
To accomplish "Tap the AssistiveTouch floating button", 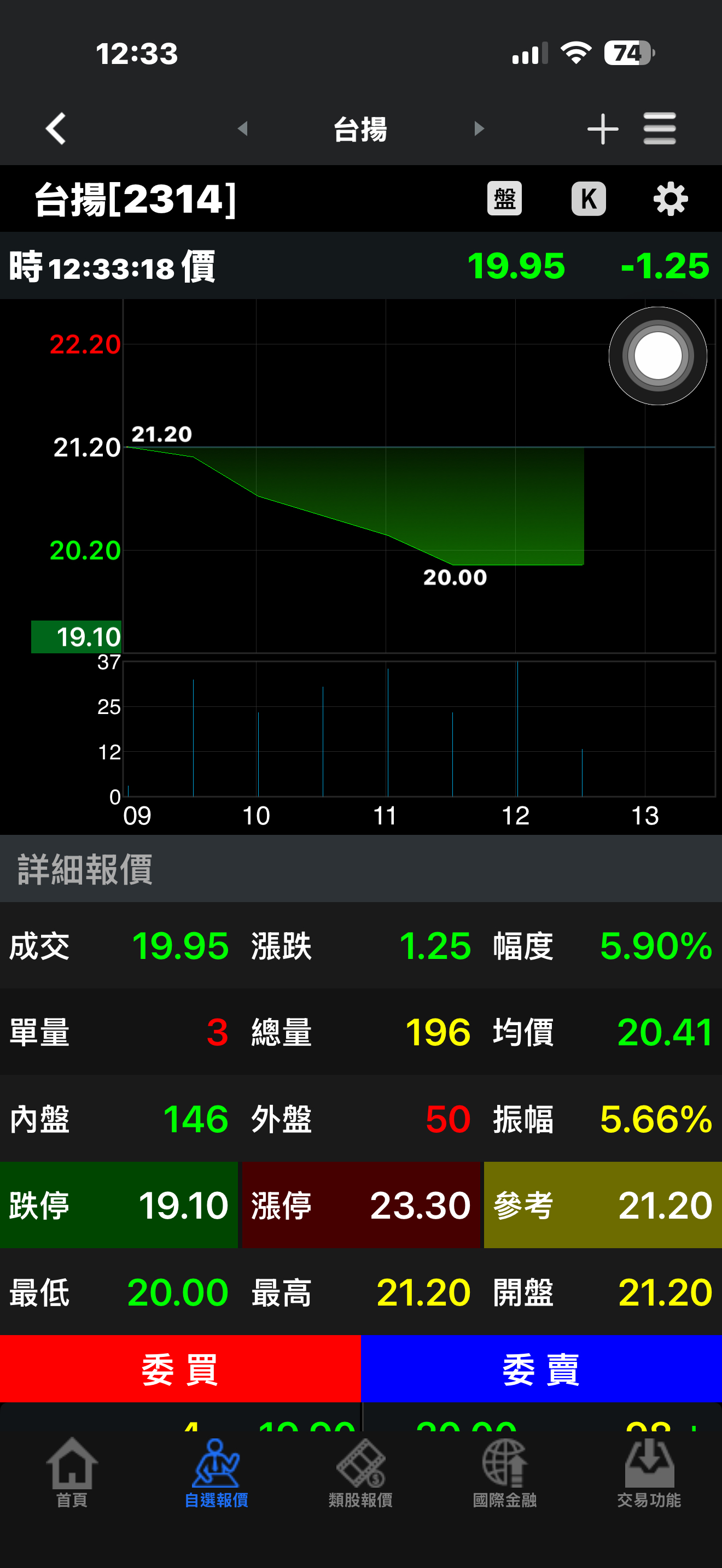I will 657,355.
